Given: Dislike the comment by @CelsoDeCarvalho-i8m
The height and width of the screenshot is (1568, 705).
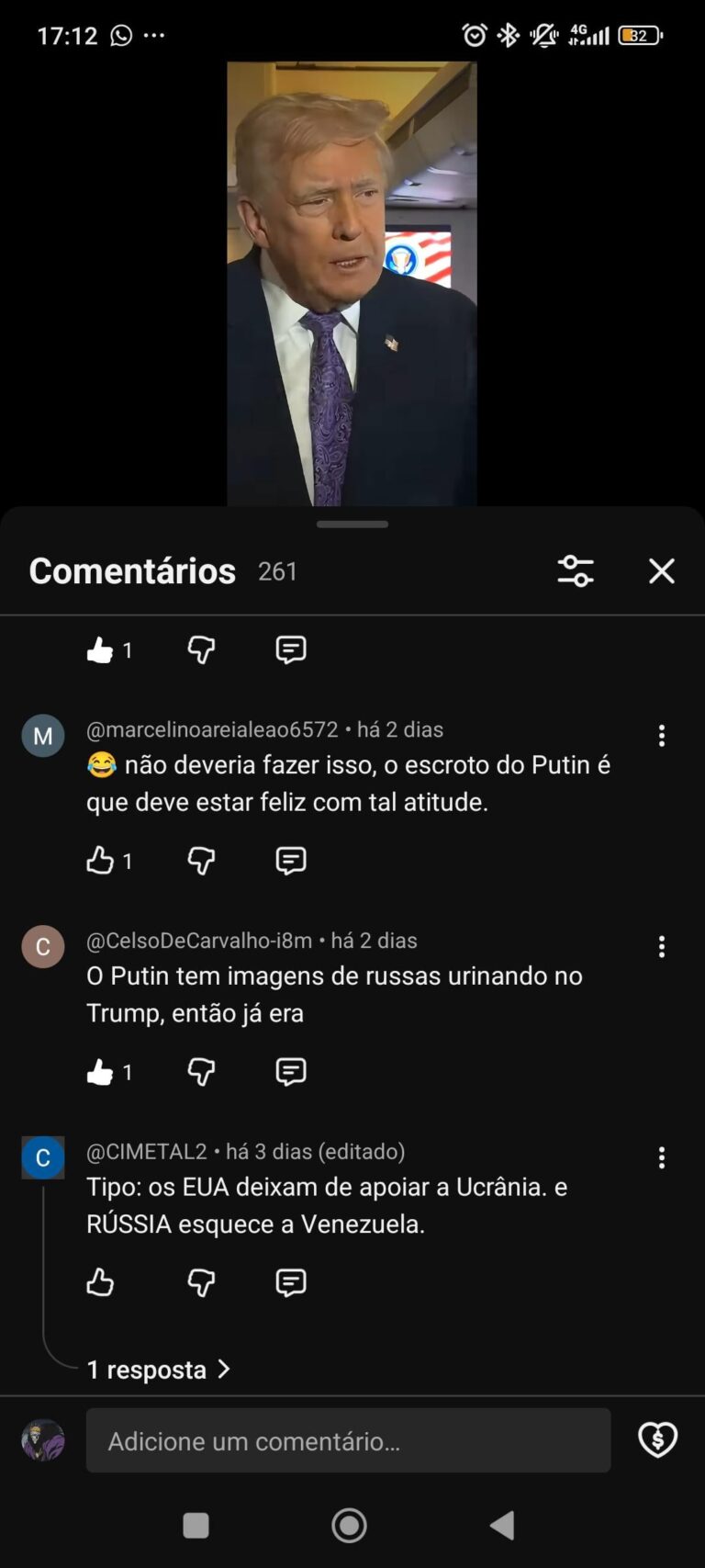Looking at the screenshot, I should tap(201, 1072).
